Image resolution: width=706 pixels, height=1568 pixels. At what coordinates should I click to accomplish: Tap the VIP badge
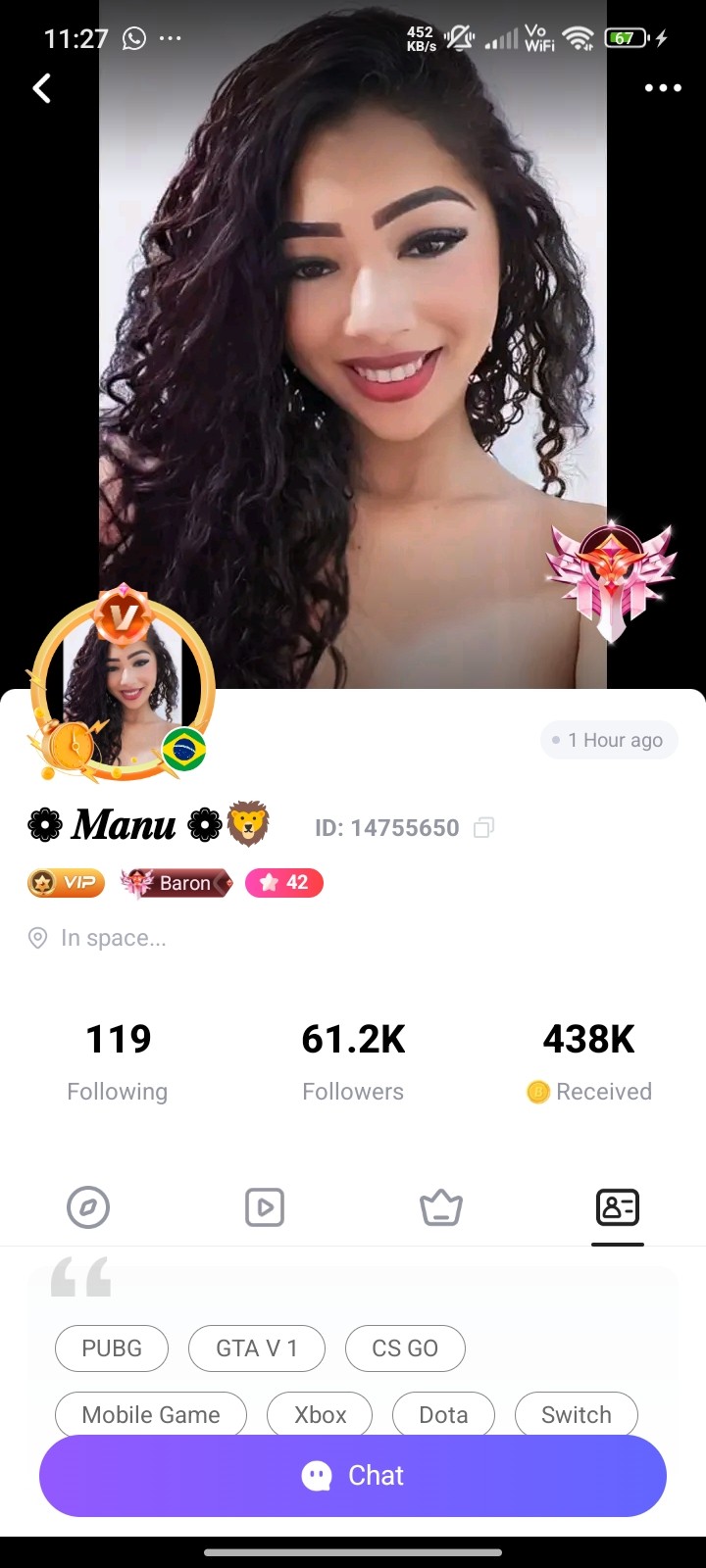(66, 883)
